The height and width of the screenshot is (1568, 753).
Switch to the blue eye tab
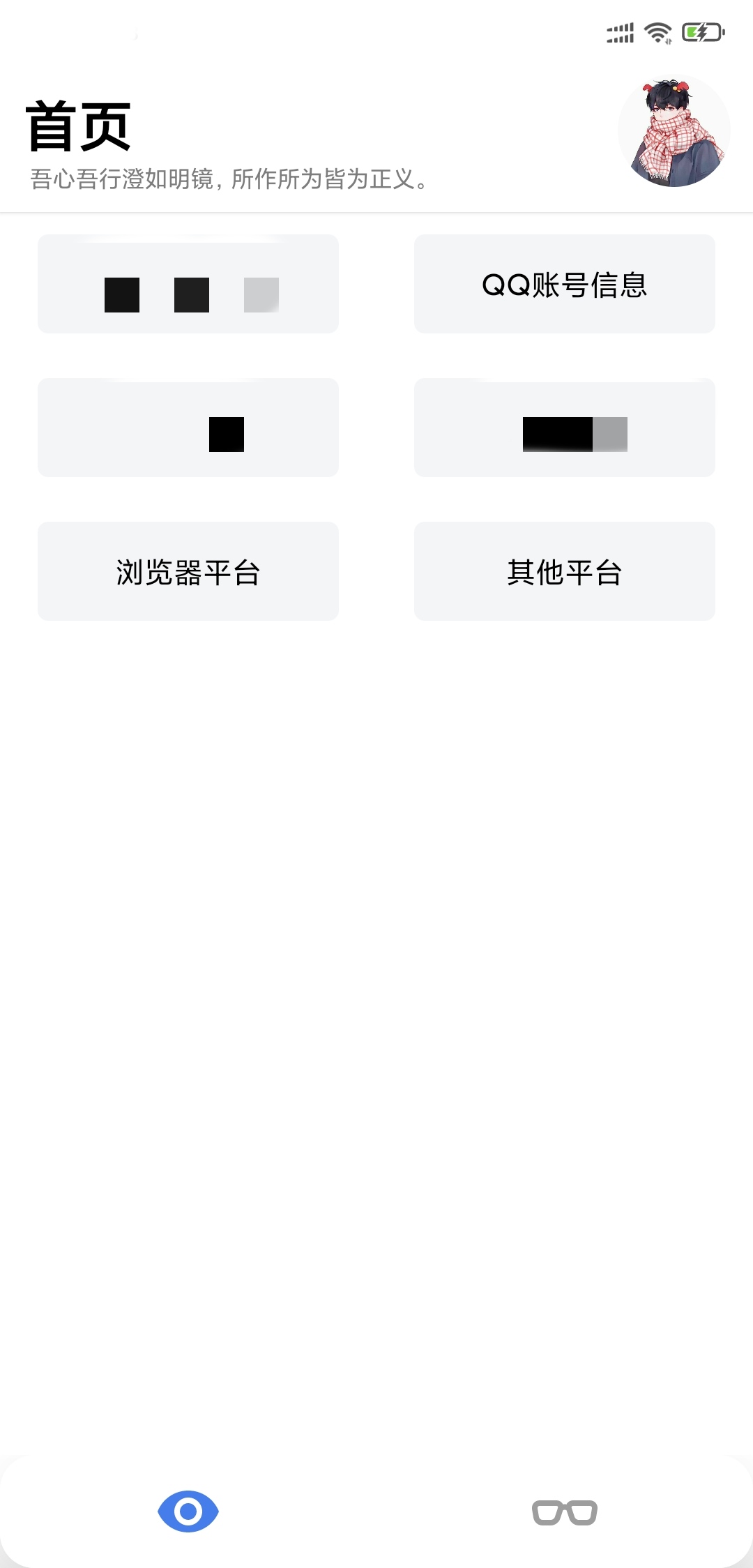[188, 1511]
